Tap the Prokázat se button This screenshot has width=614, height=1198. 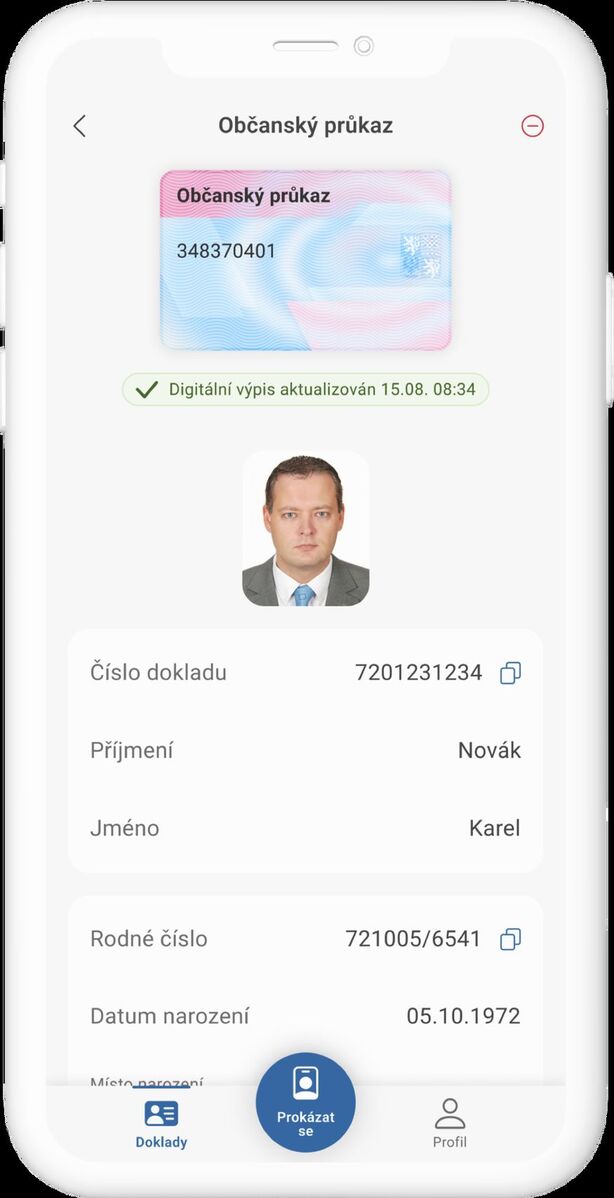pyautogui.click(x=306, y=1102)
